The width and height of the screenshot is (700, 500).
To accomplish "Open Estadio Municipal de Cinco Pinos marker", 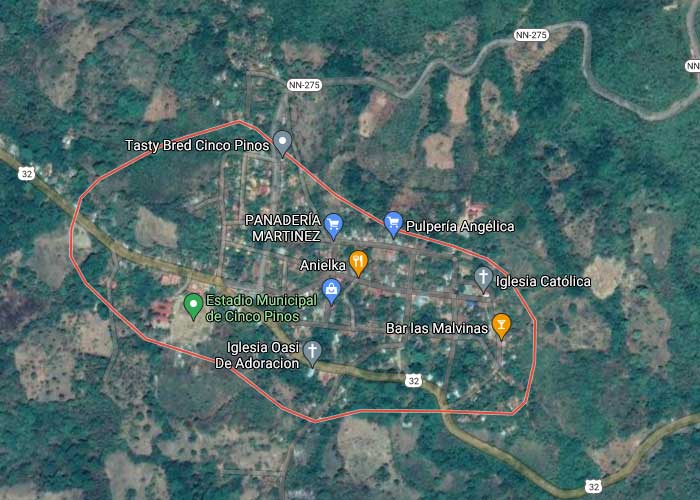I will [193, 303].
